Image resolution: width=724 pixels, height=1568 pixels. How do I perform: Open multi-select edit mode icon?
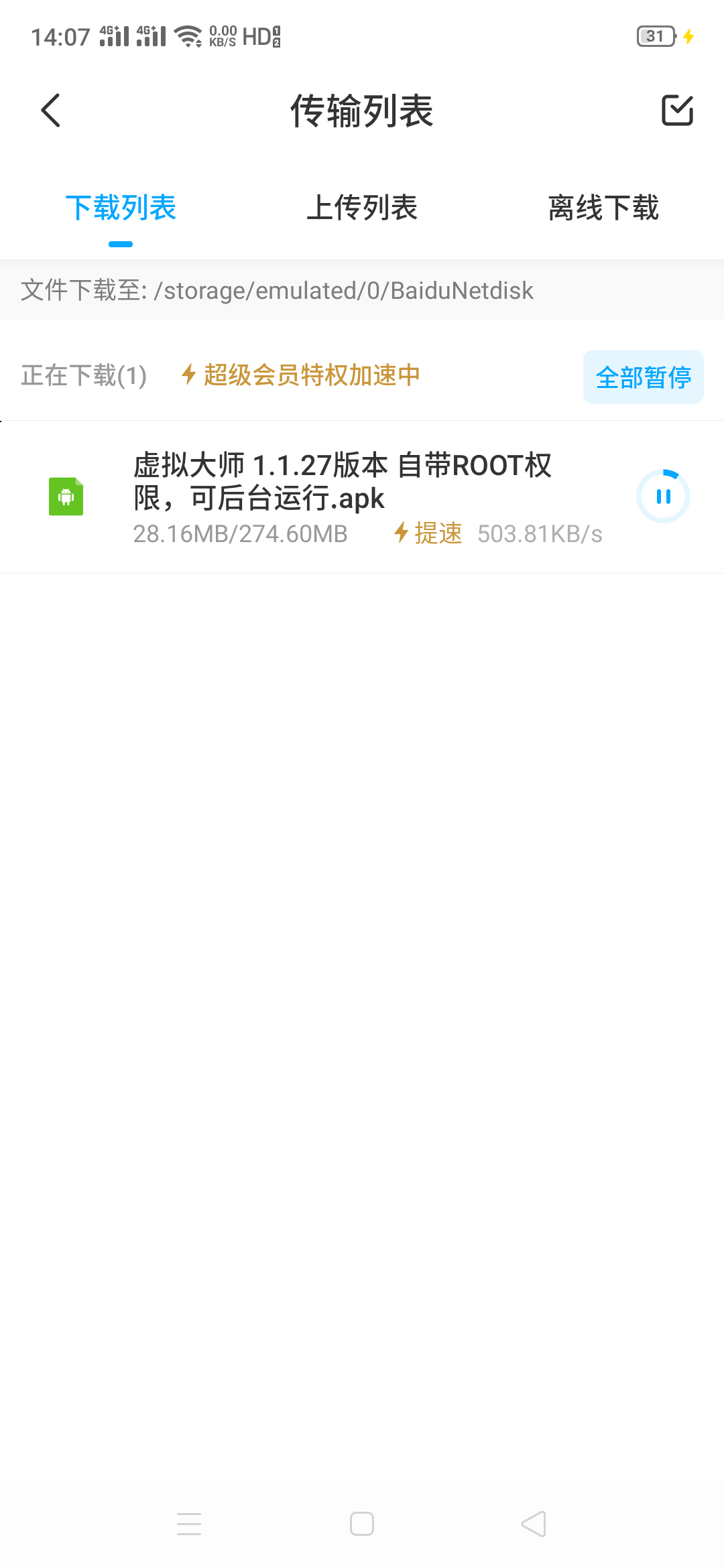pyautogui.click(x=678, y=111)
